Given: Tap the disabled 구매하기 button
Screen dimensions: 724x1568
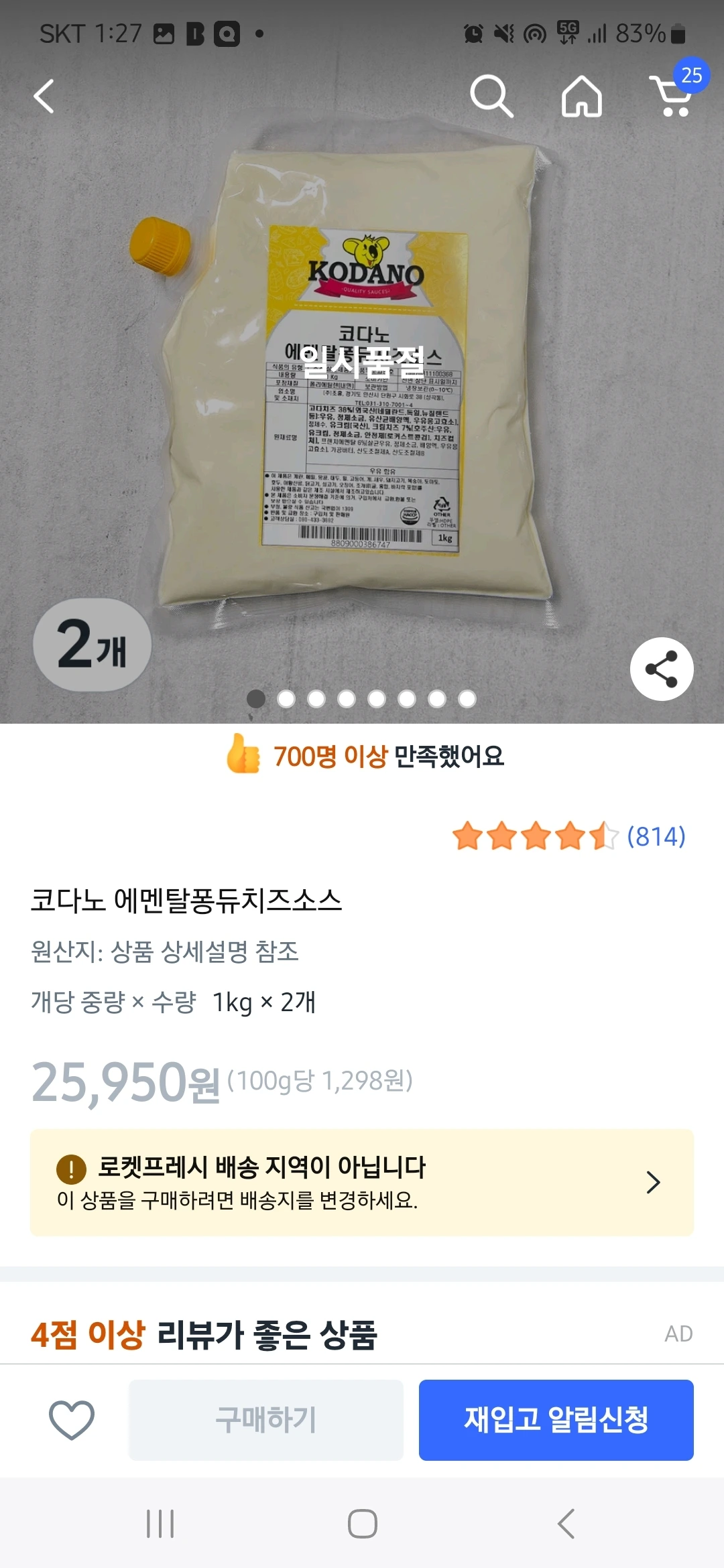Looking at the screenshot, I should (x=266, y=1419).
